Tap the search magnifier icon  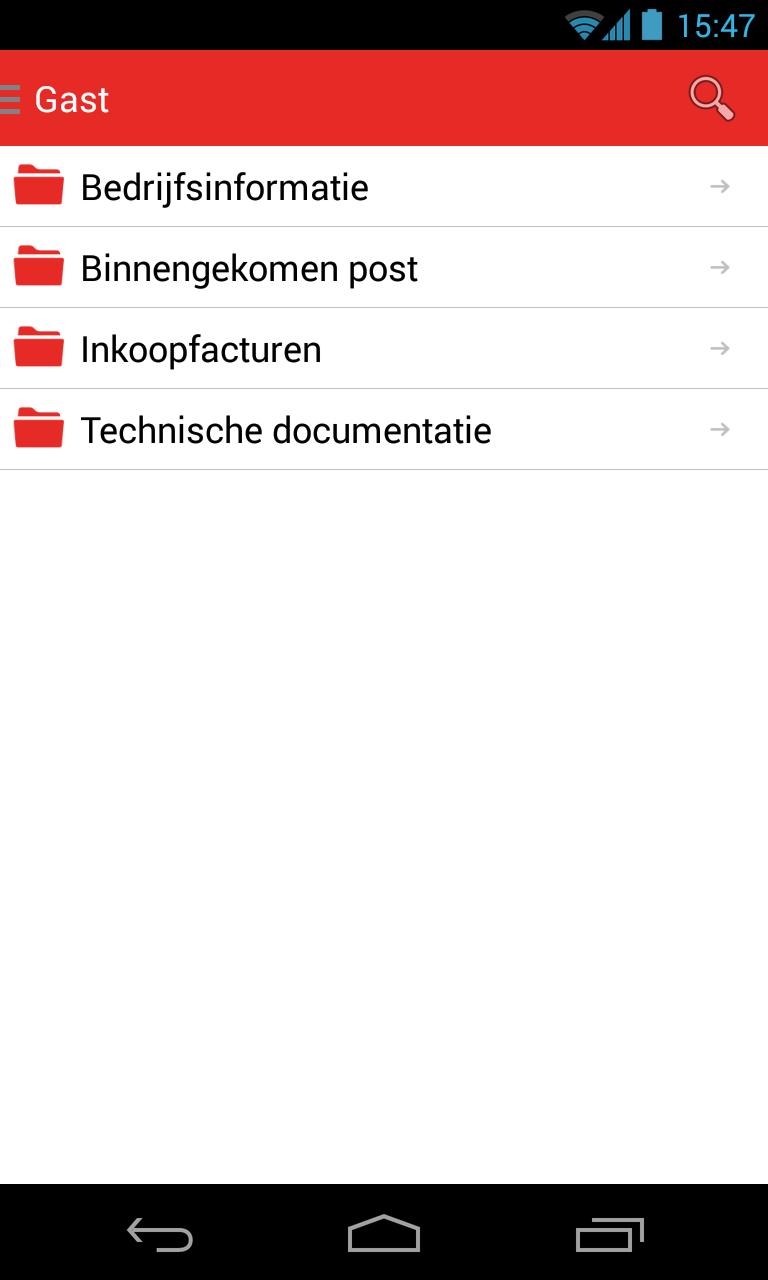[x=711, y=97]
